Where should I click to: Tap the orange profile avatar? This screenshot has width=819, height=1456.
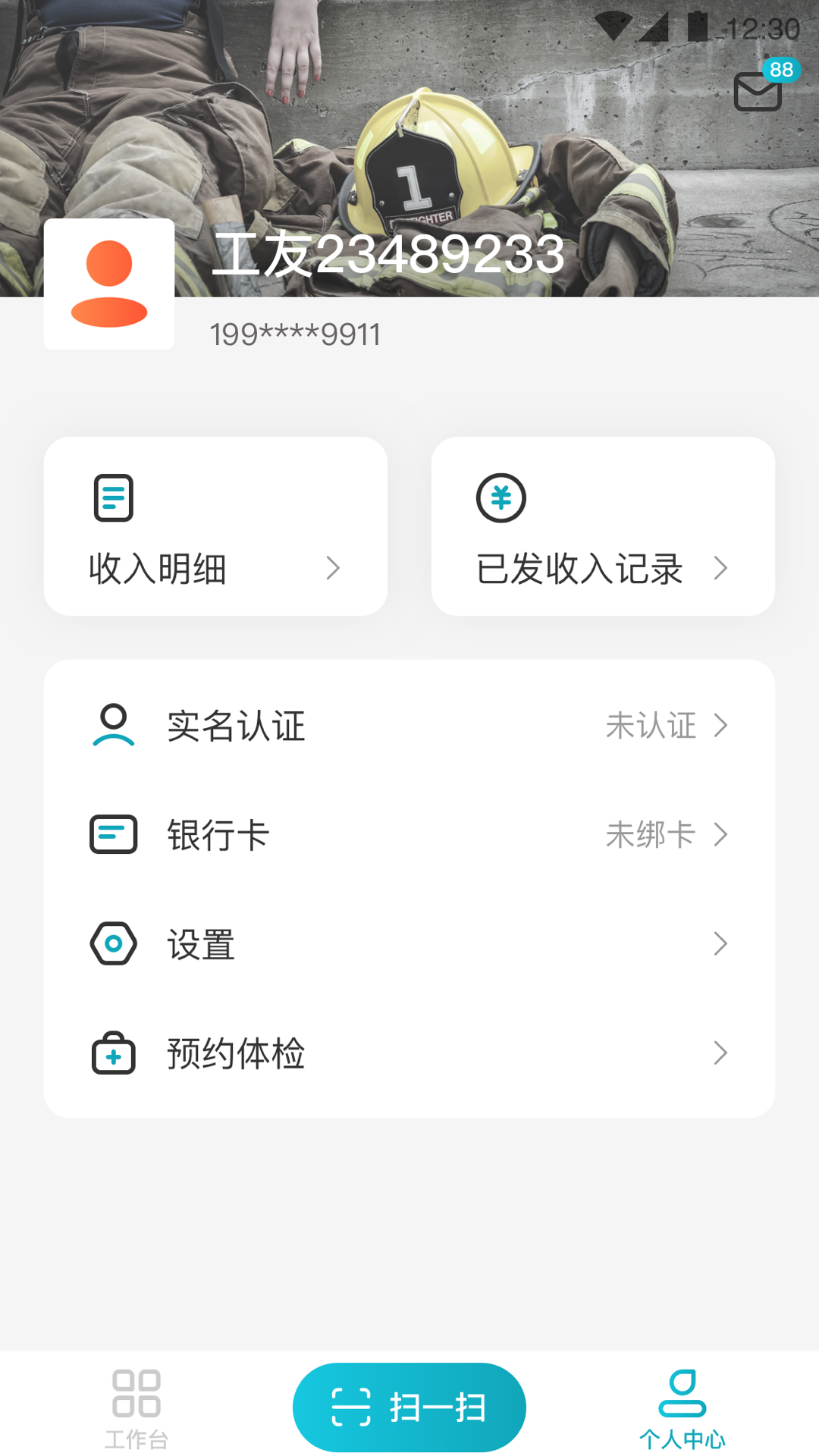tap(109, 284)
